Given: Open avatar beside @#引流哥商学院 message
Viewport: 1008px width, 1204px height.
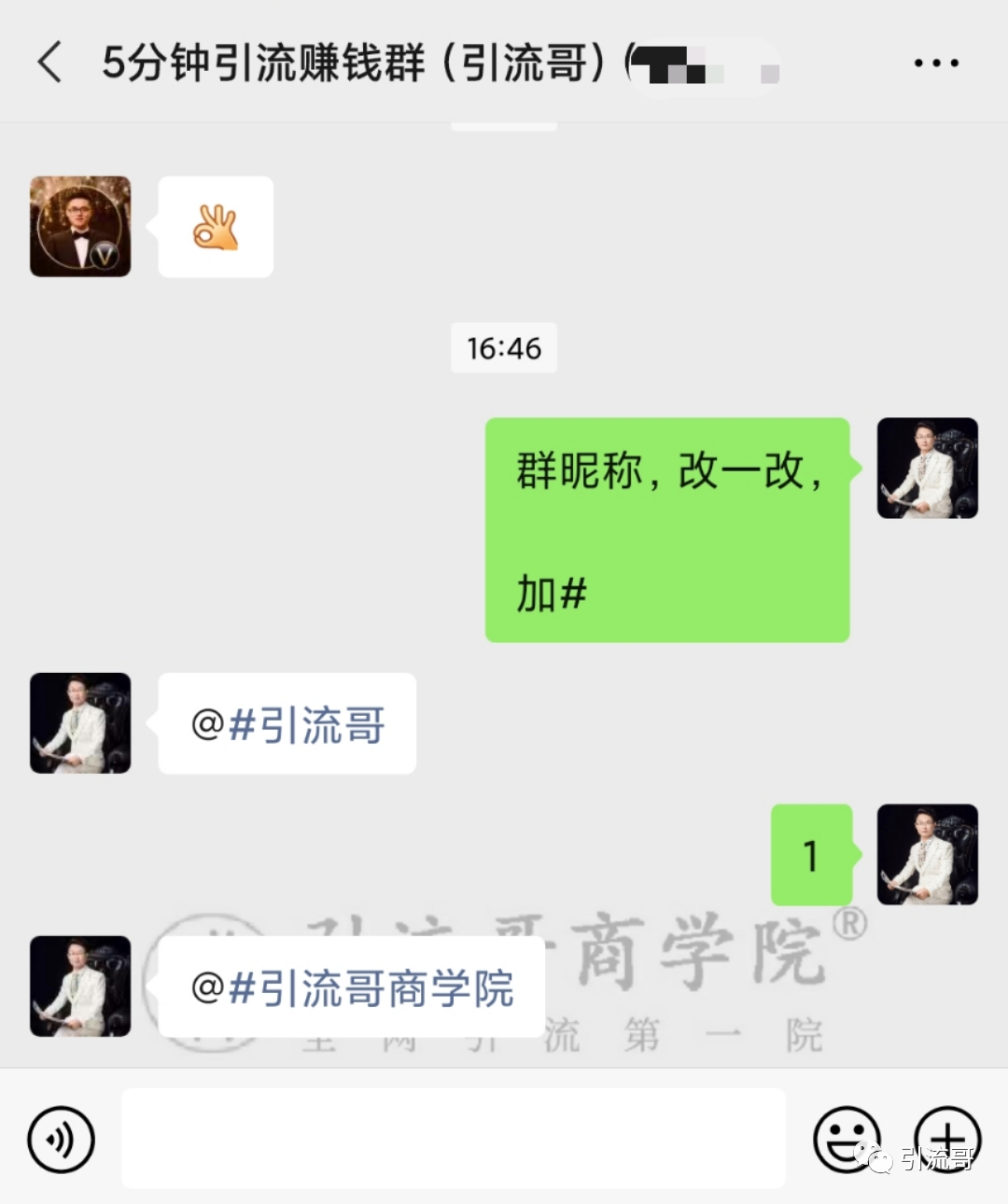Looking at the screenshot, I should click(x=80, y=987).
